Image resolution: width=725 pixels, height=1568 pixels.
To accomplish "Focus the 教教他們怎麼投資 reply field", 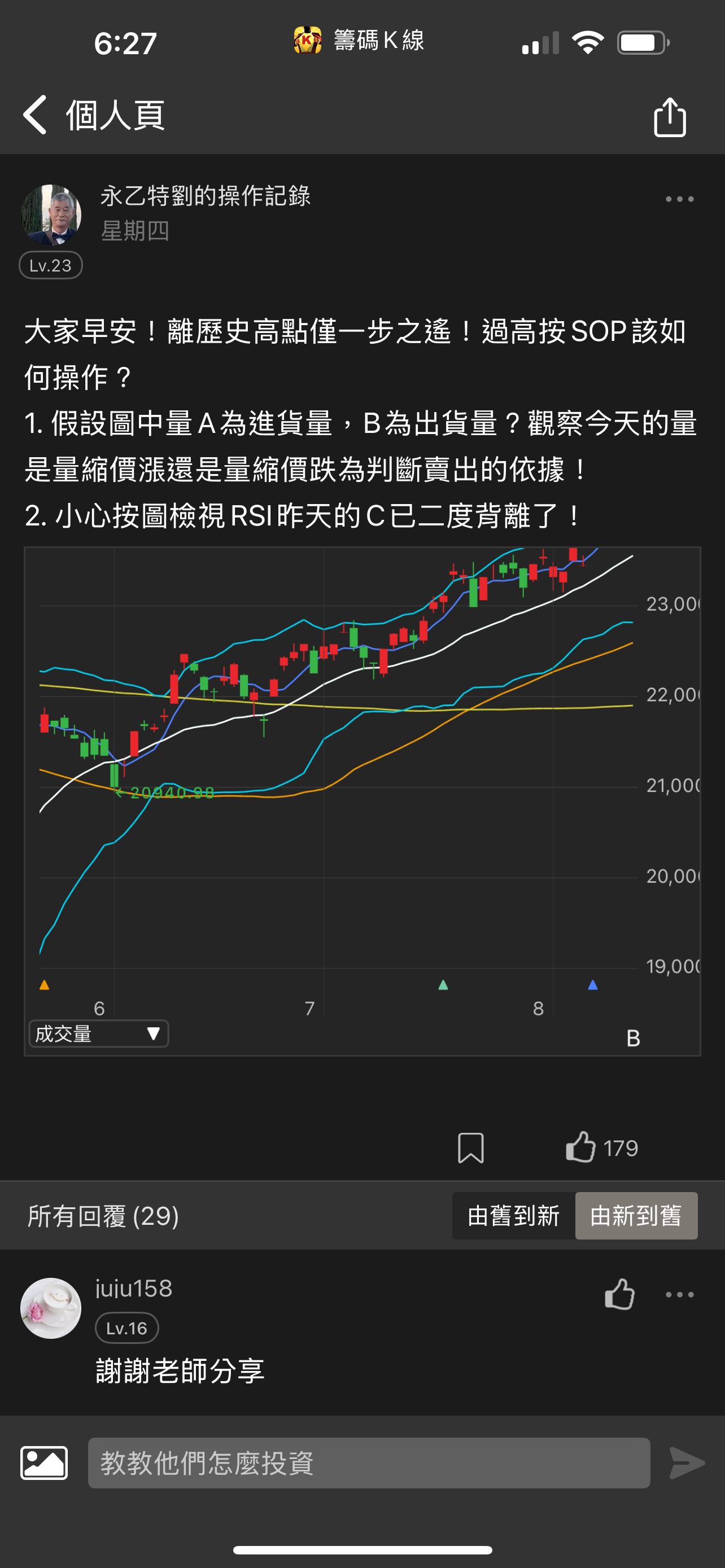I will point(369,1462).
